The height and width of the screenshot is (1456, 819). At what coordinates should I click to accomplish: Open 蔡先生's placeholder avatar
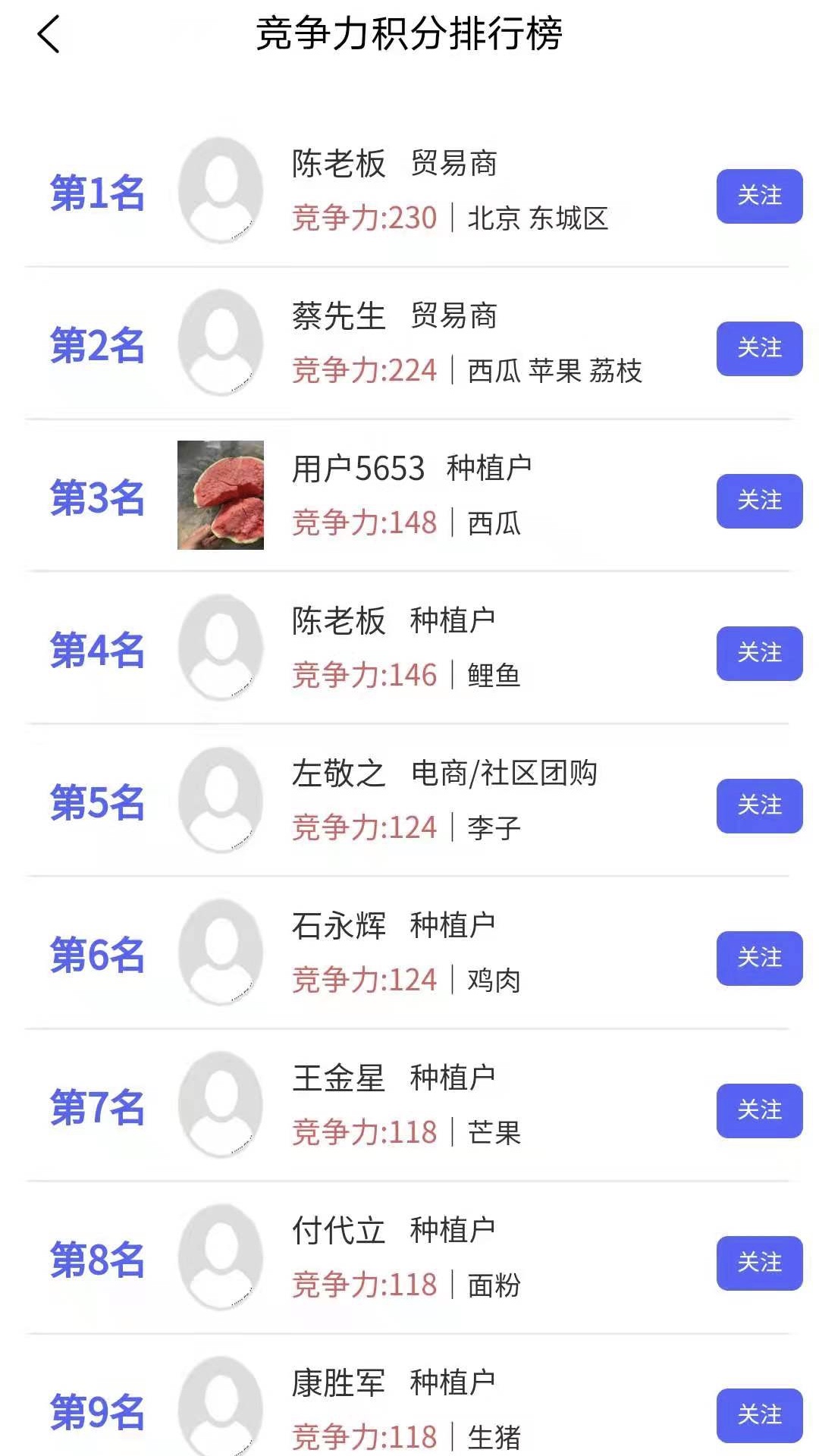point(221,344)
